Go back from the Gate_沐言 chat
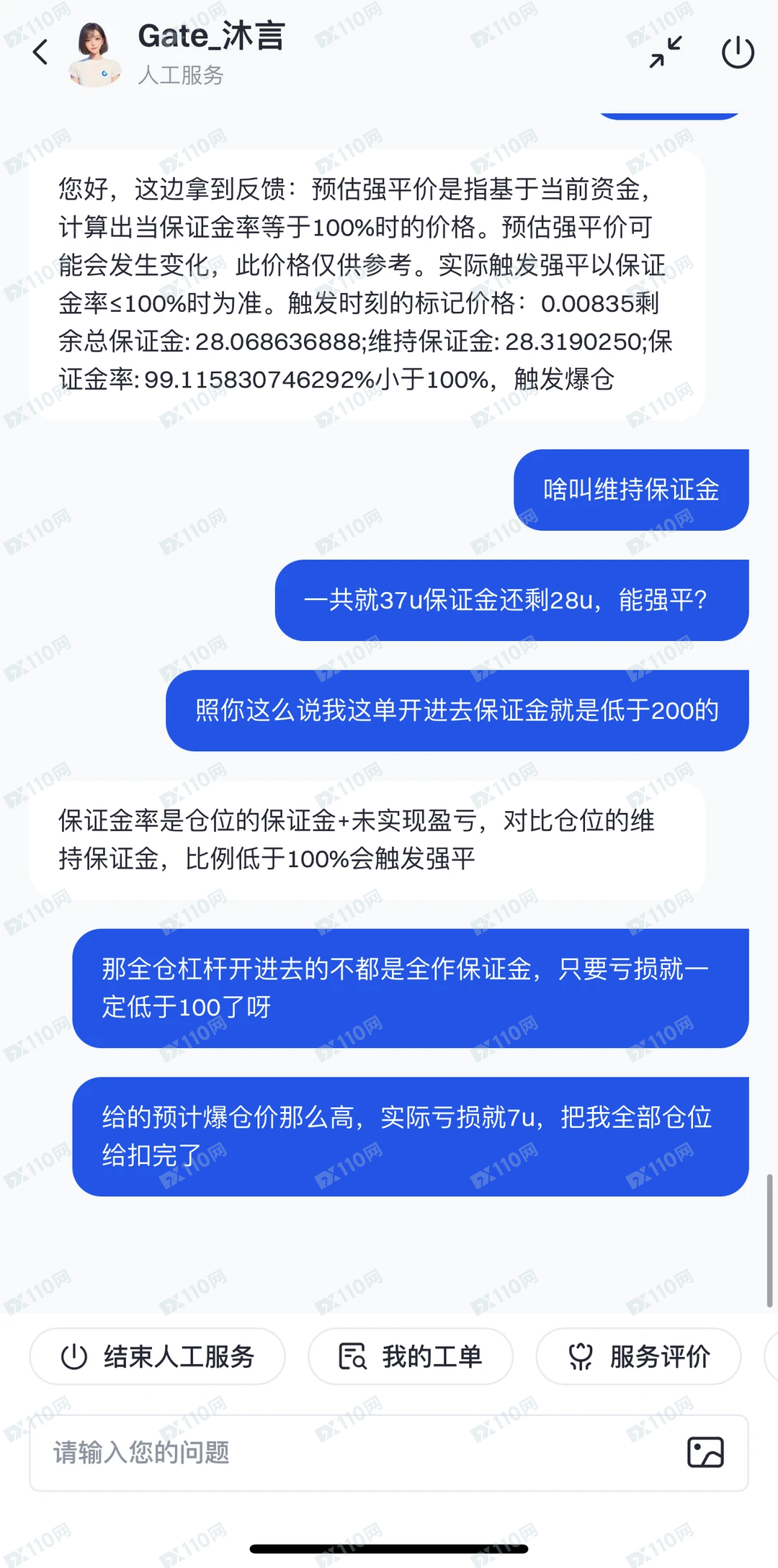 coord(41,53)
